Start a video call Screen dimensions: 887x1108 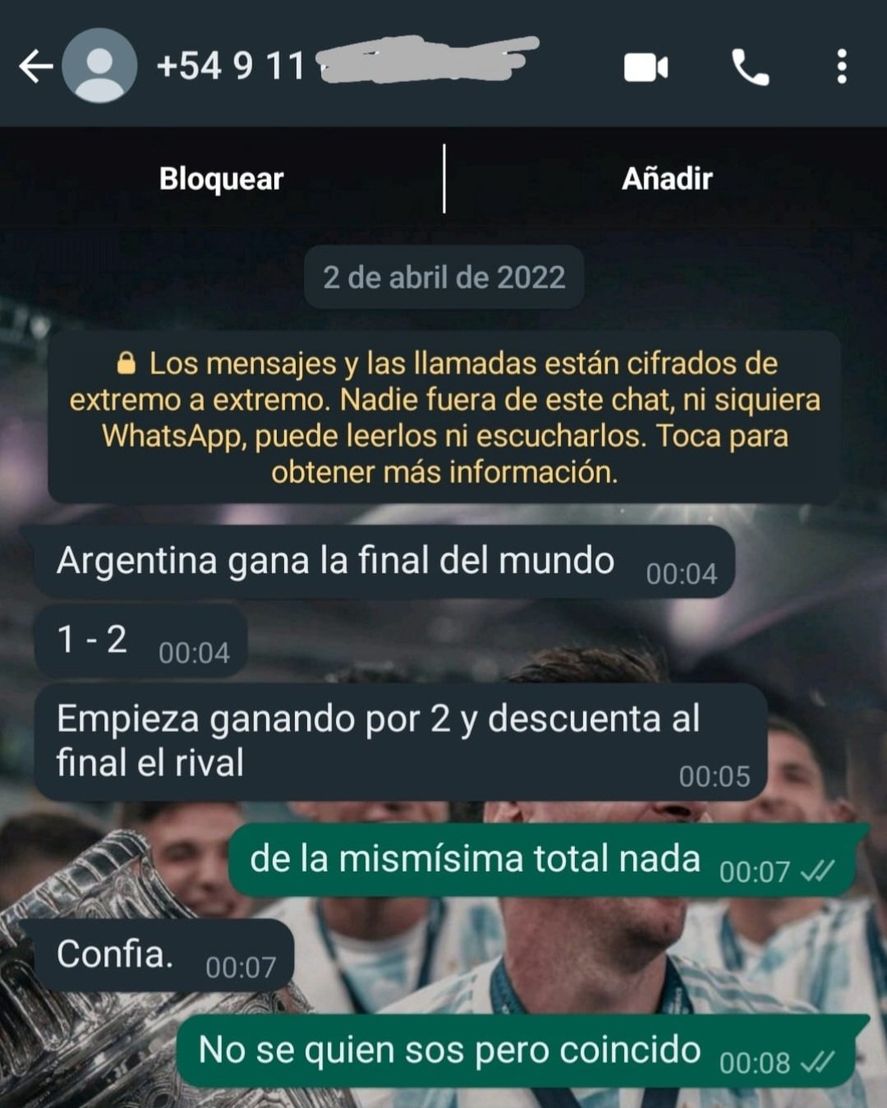click(x=646, y=67)
